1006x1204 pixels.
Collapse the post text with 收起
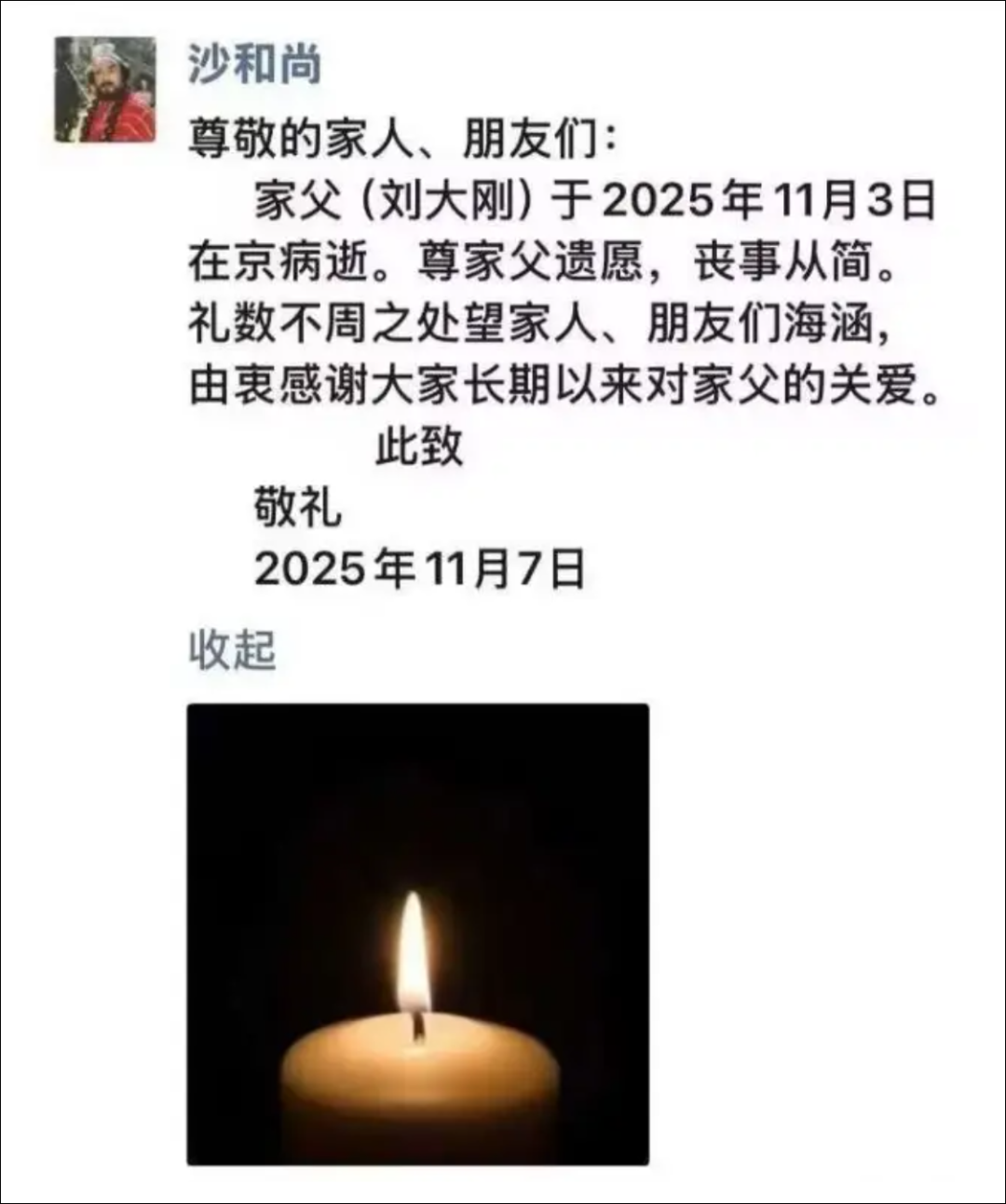click(232, 650)
